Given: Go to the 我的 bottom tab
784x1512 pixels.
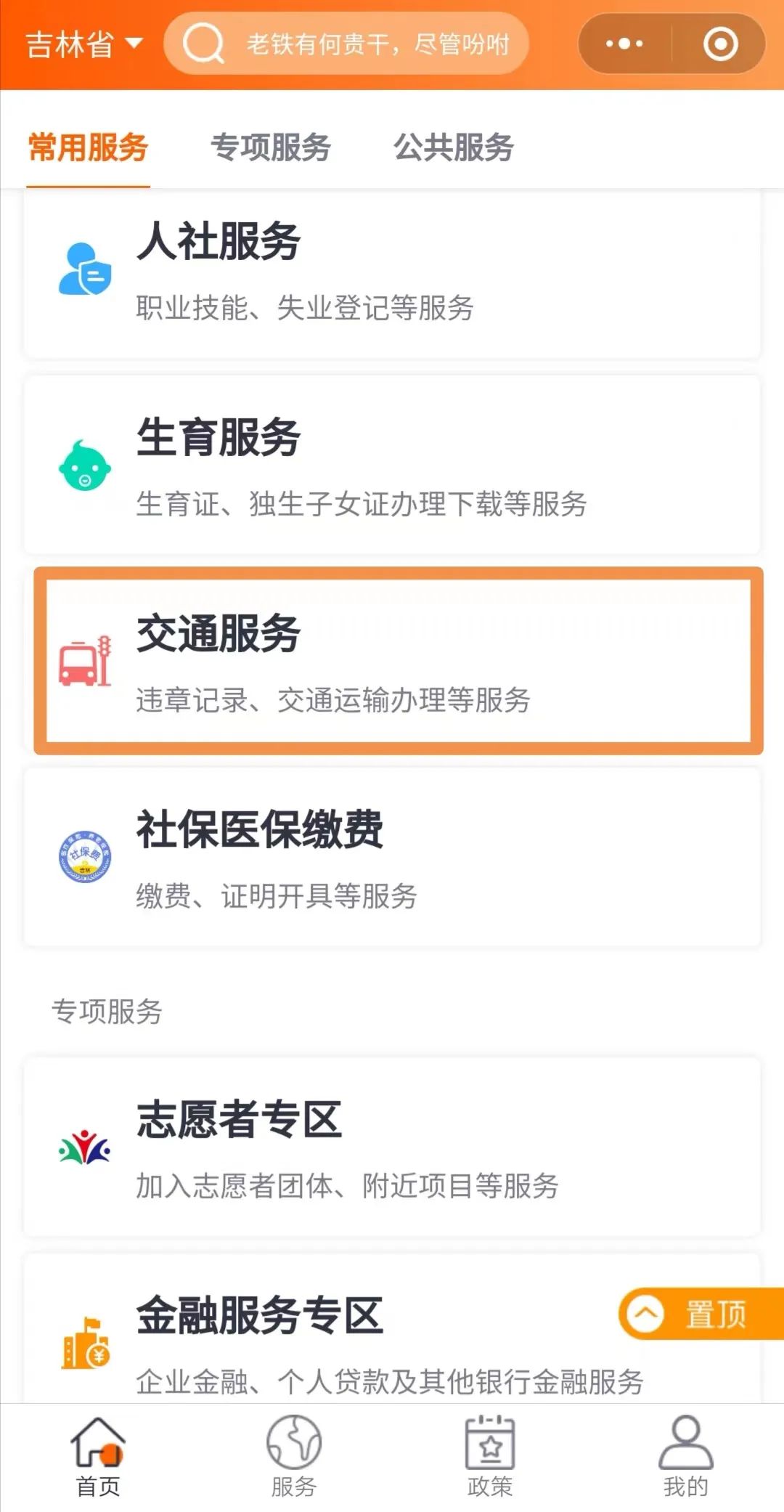Looking at the screenshot, I should pyautogui.click(x=686, y=1457).
